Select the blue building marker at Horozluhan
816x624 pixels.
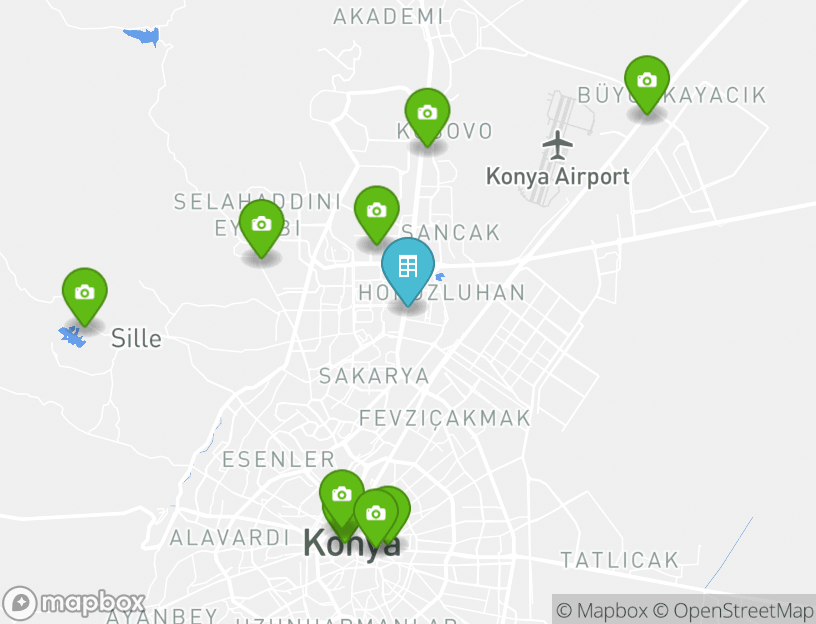point(408,266)
